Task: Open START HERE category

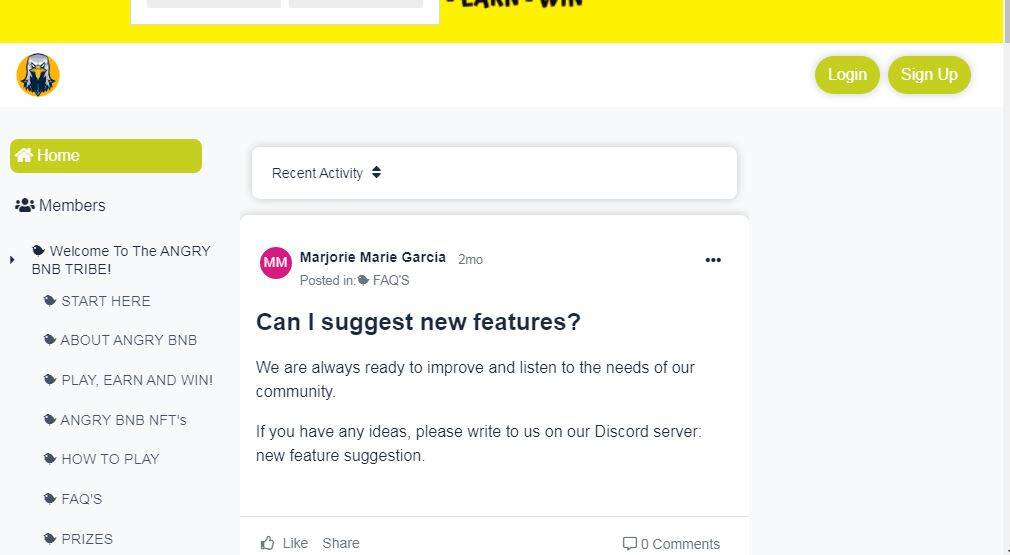Action: pos(105,301)
